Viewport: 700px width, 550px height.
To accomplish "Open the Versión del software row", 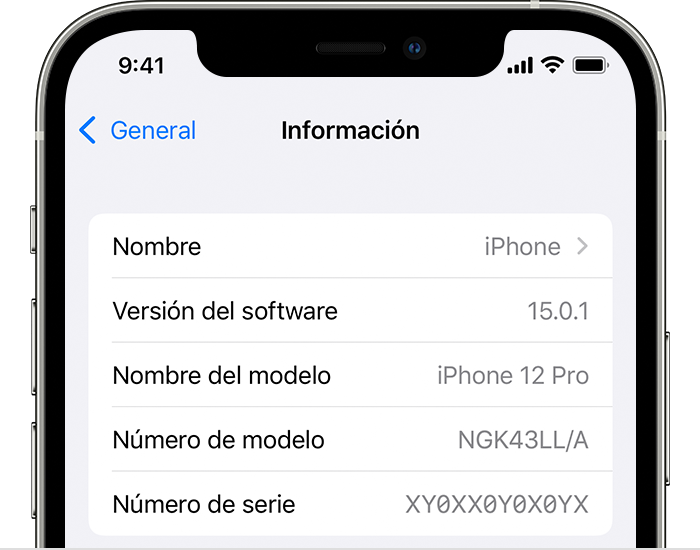I will pyautogui.click(x=350, y=311).
